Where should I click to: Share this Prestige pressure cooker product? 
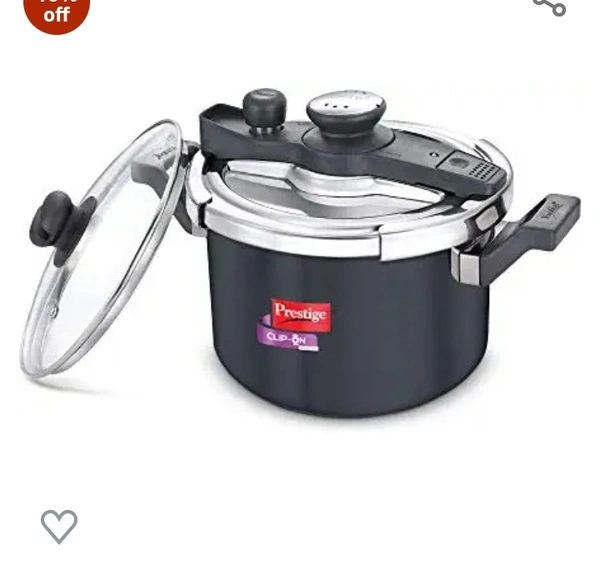click(x=549, y=6)
